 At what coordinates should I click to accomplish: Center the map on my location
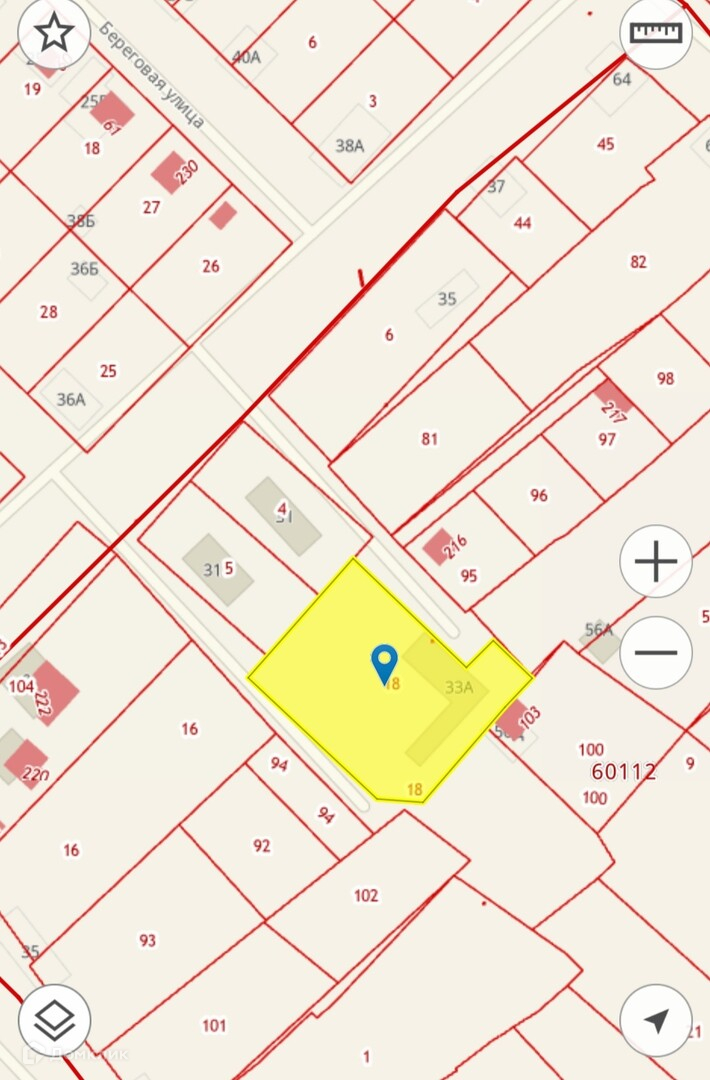(x=656, y=1020)
